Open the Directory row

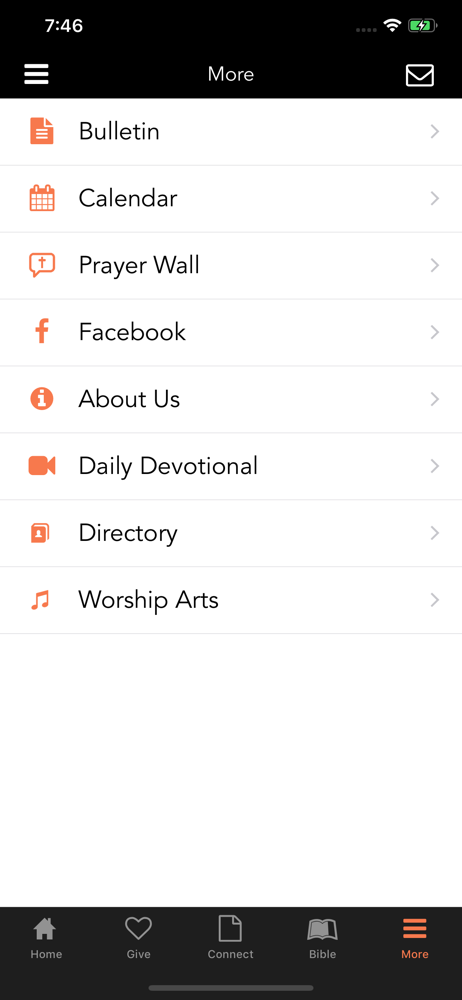point(231,534)
